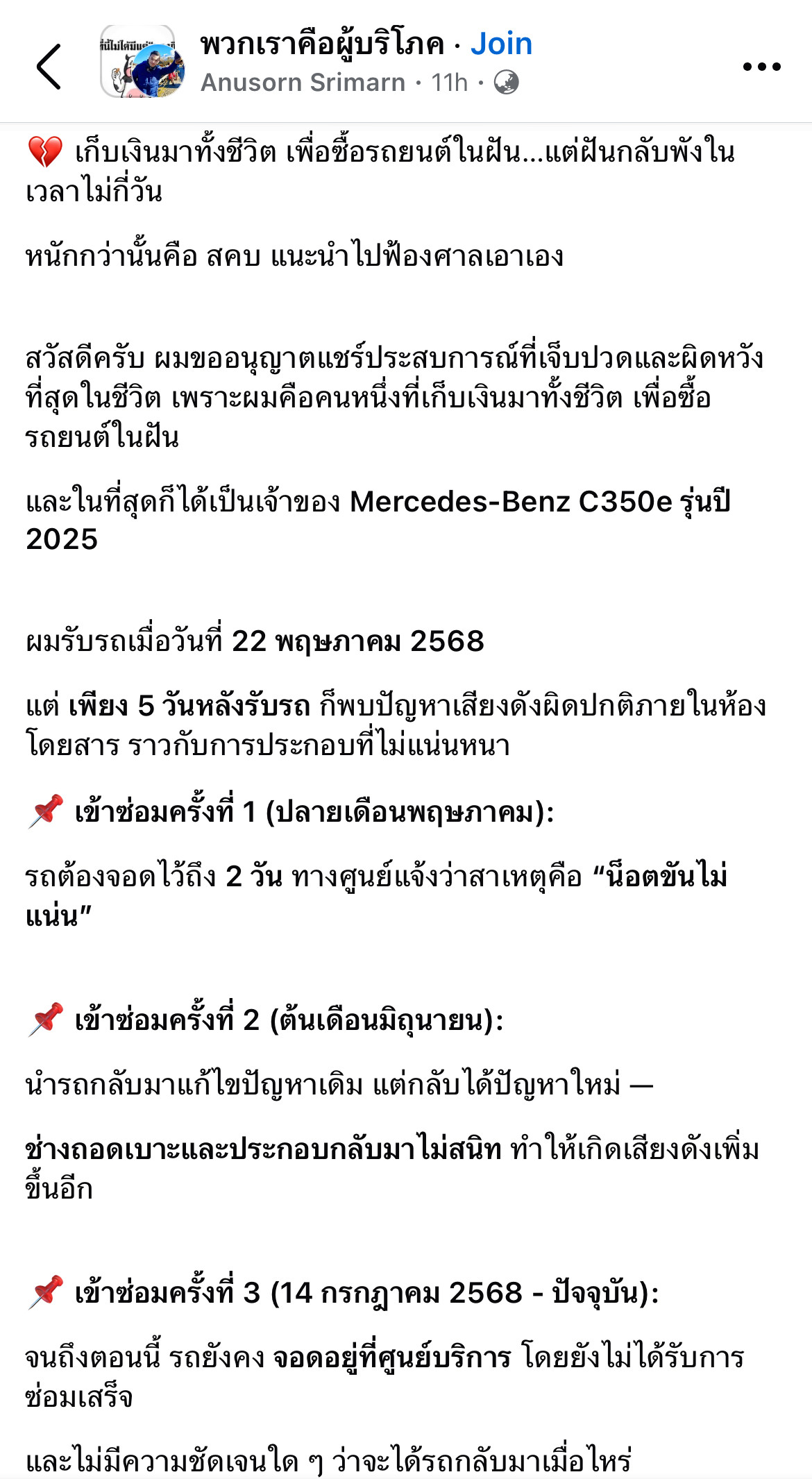Image resolution: width=812 pixels, height=1479 pixels.
Task: Open the พวกเราคือผู้บริโภค group page
Action: [x=322, y=44]
